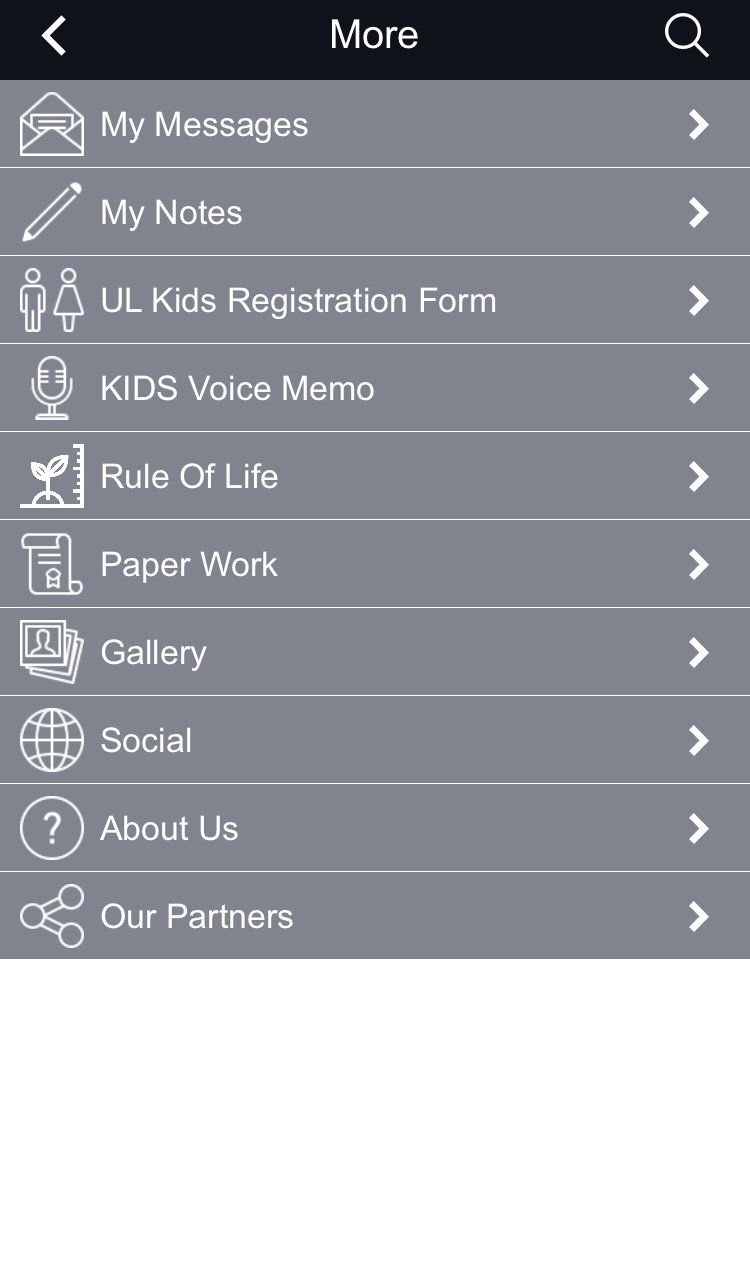
Task: Open the Rule Of Life section
Action: (x=188, y=476)
